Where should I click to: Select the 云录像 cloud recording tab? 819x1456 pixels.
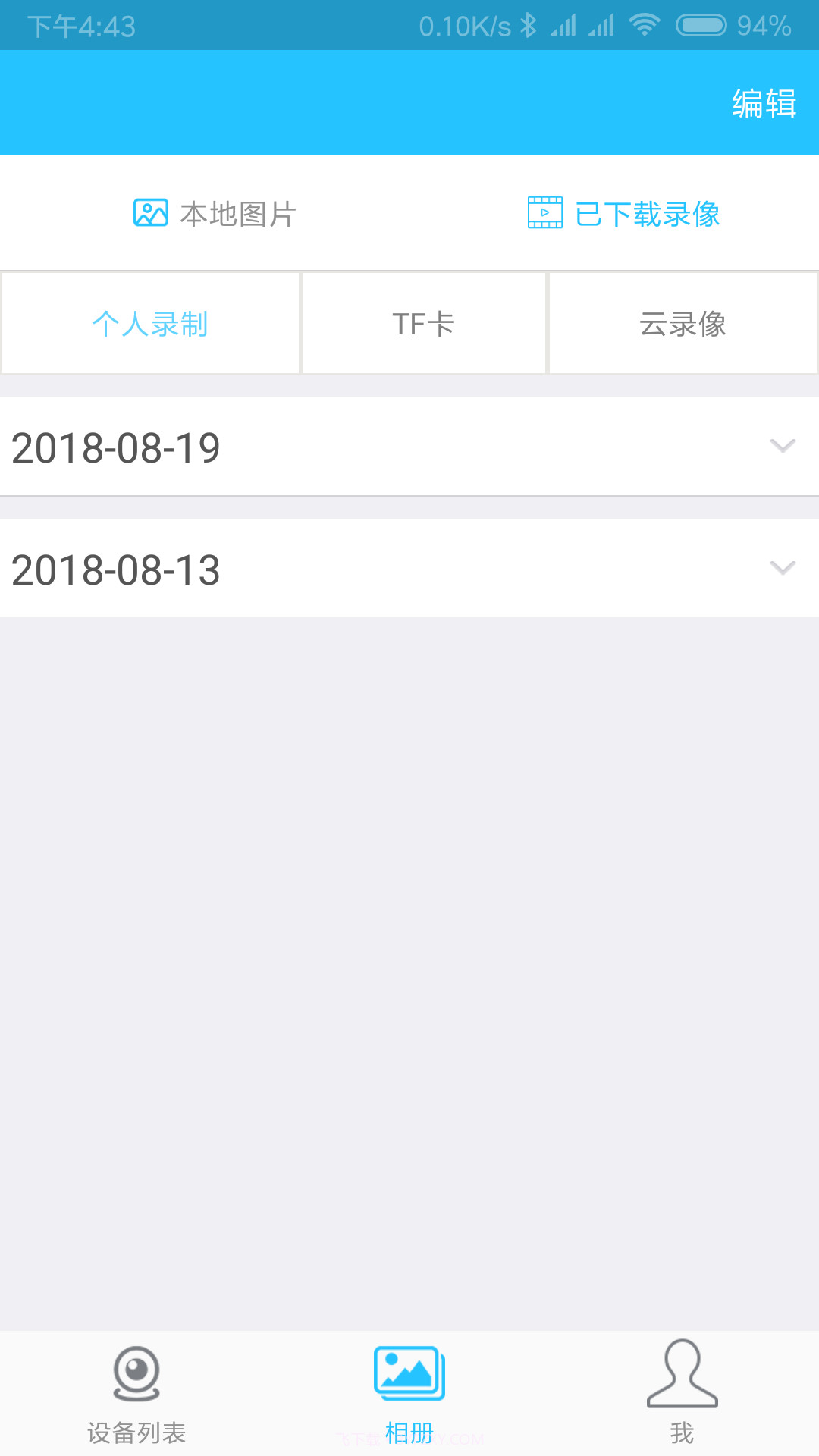pyautogui.click(x=682, y=322)
